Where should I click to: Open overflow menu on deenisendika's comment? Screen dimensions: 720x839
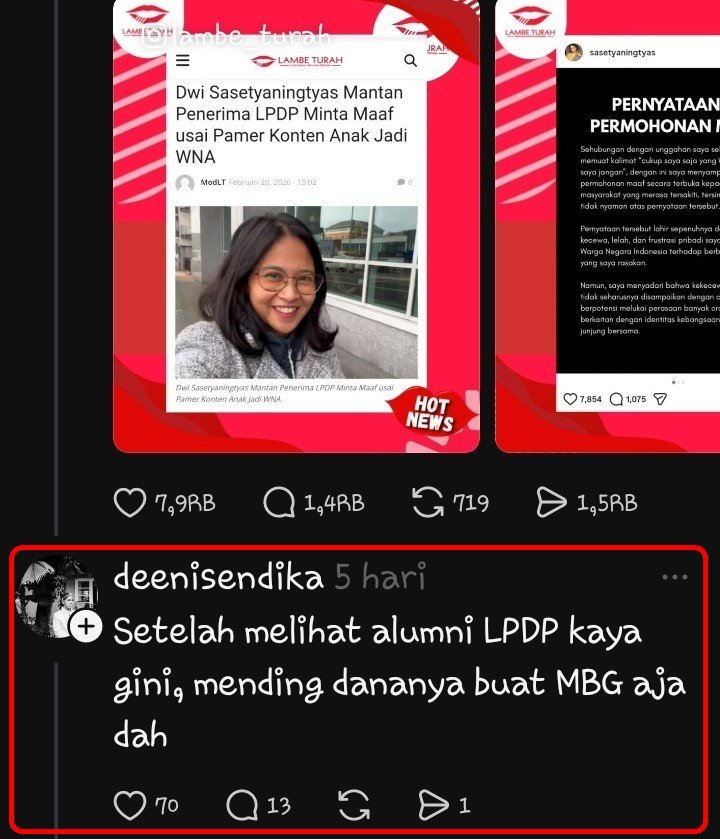click(675, 578)
